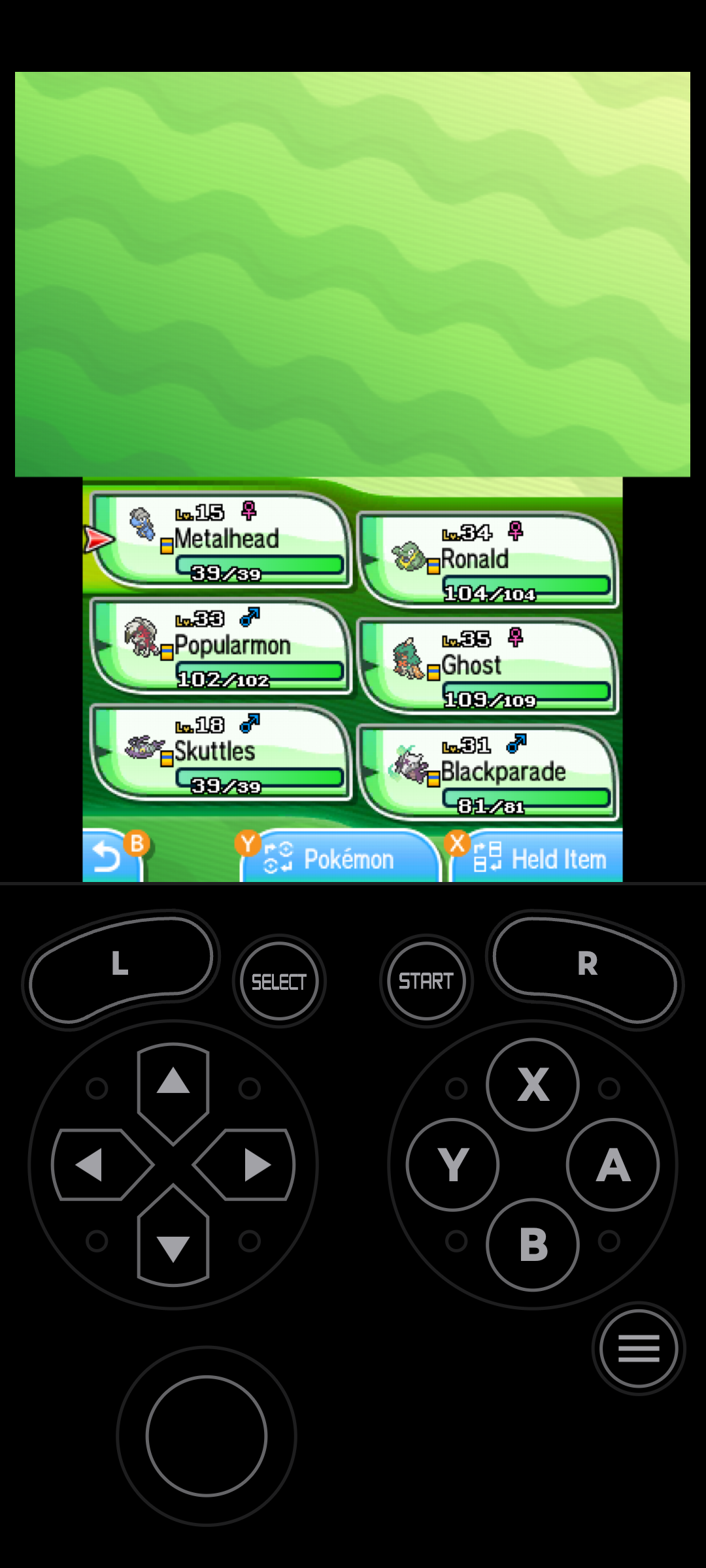Screen dimensions: 706x1568
Task: Select Skuttles in the party
Action: coord(222,753)
